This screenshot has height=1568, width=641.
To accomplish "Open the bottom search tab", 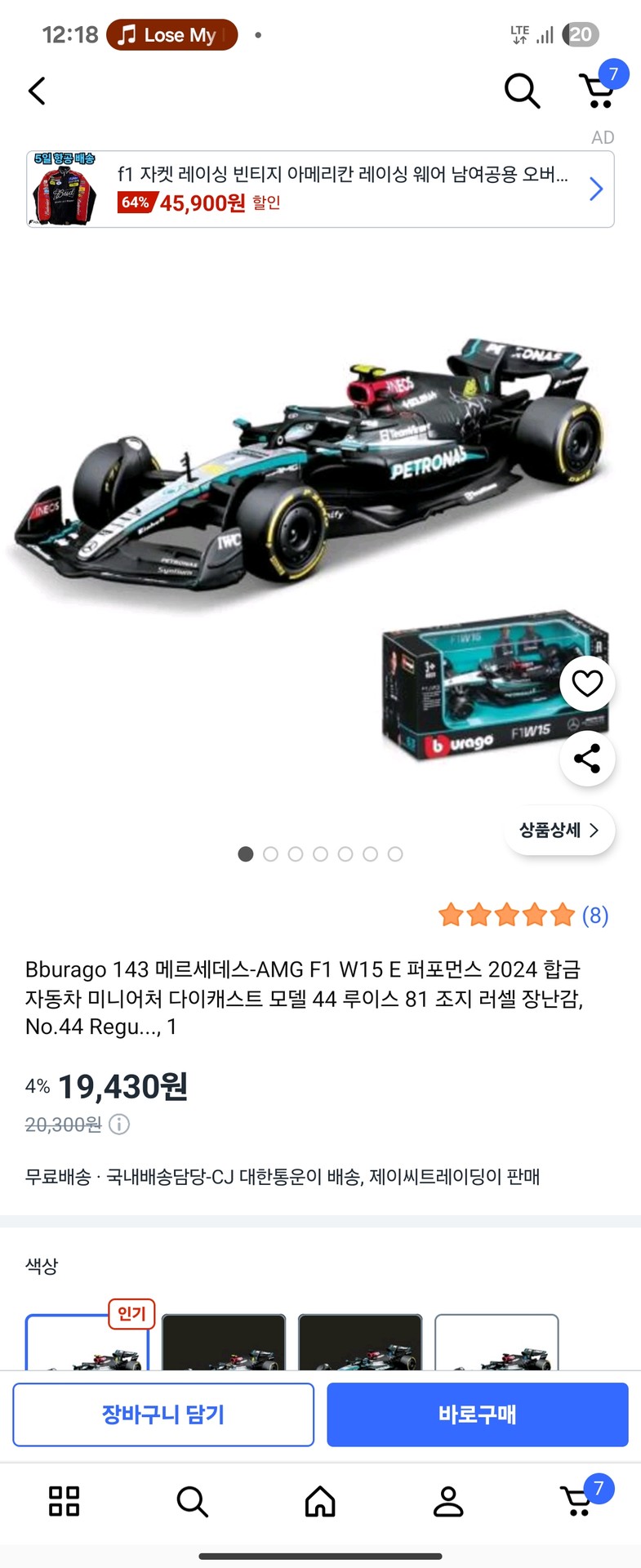I will (x=191, y=1499).
